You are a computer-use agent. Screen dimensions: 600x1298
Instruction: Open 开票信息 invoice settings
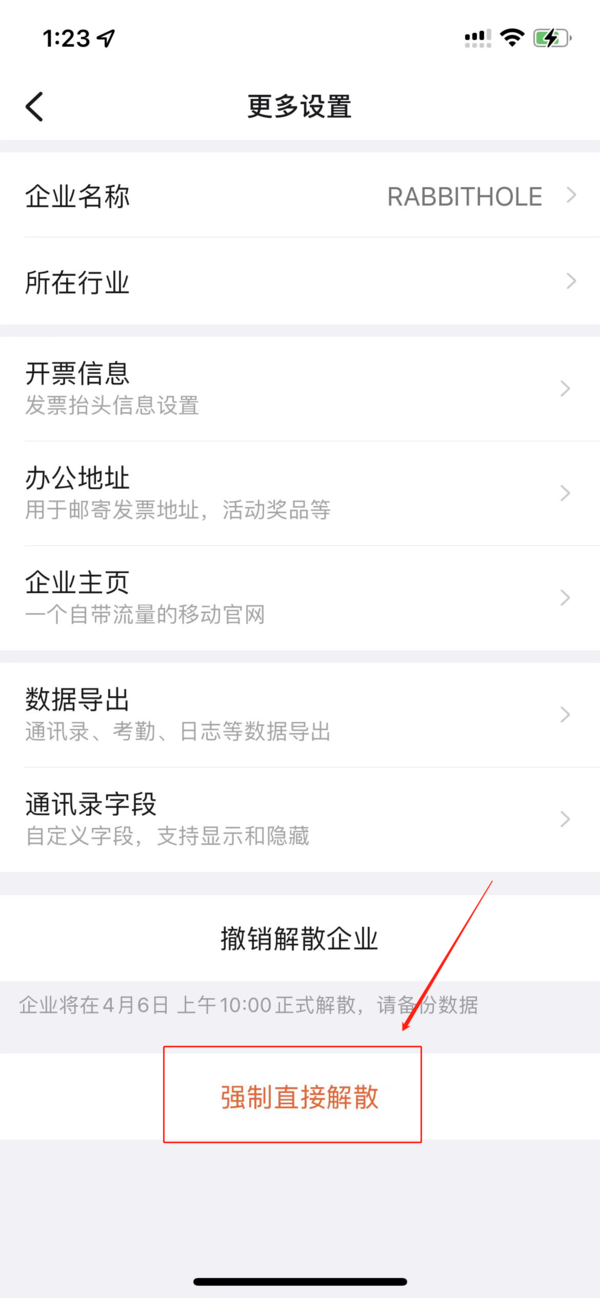click(x=300, y=388)
